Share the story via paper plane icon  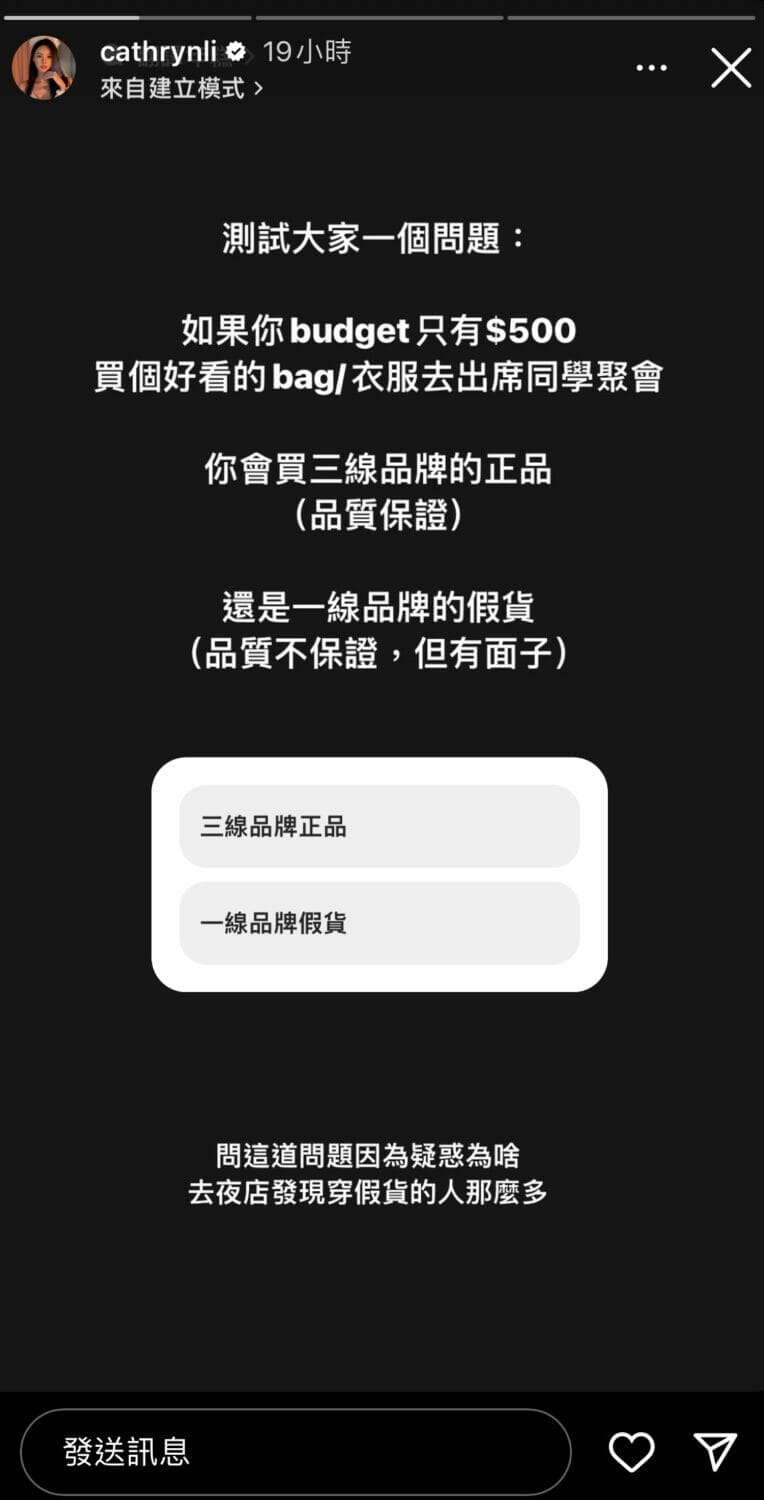[716, 1452]
